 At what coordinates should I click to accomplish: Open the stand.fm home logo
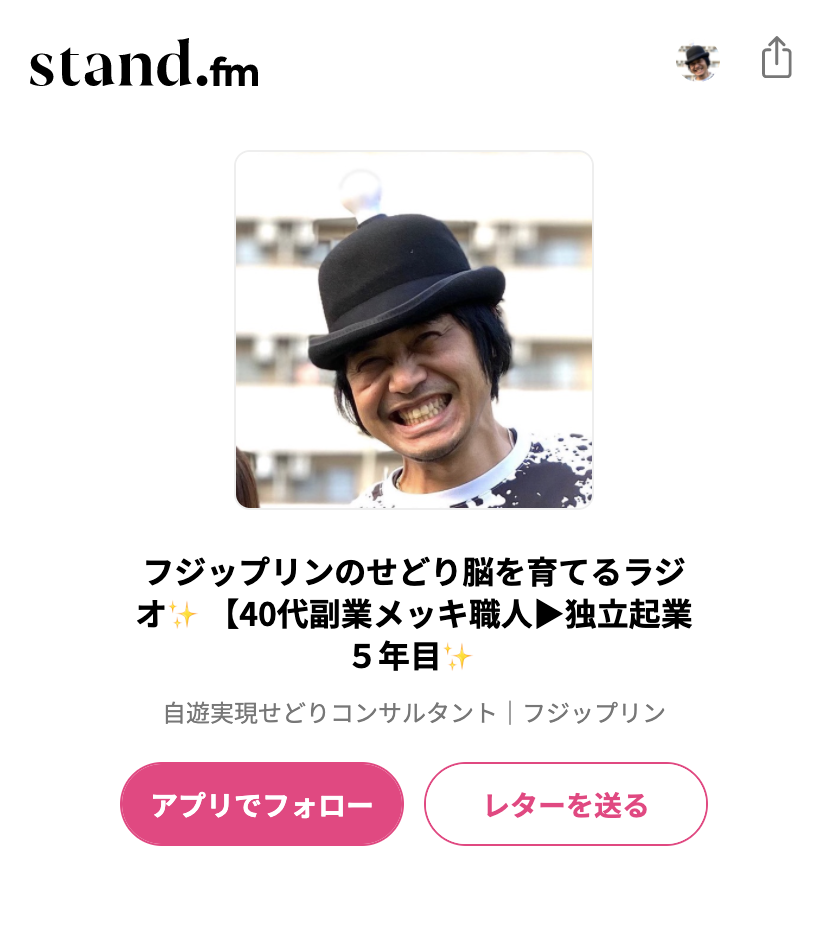[144, 64]
